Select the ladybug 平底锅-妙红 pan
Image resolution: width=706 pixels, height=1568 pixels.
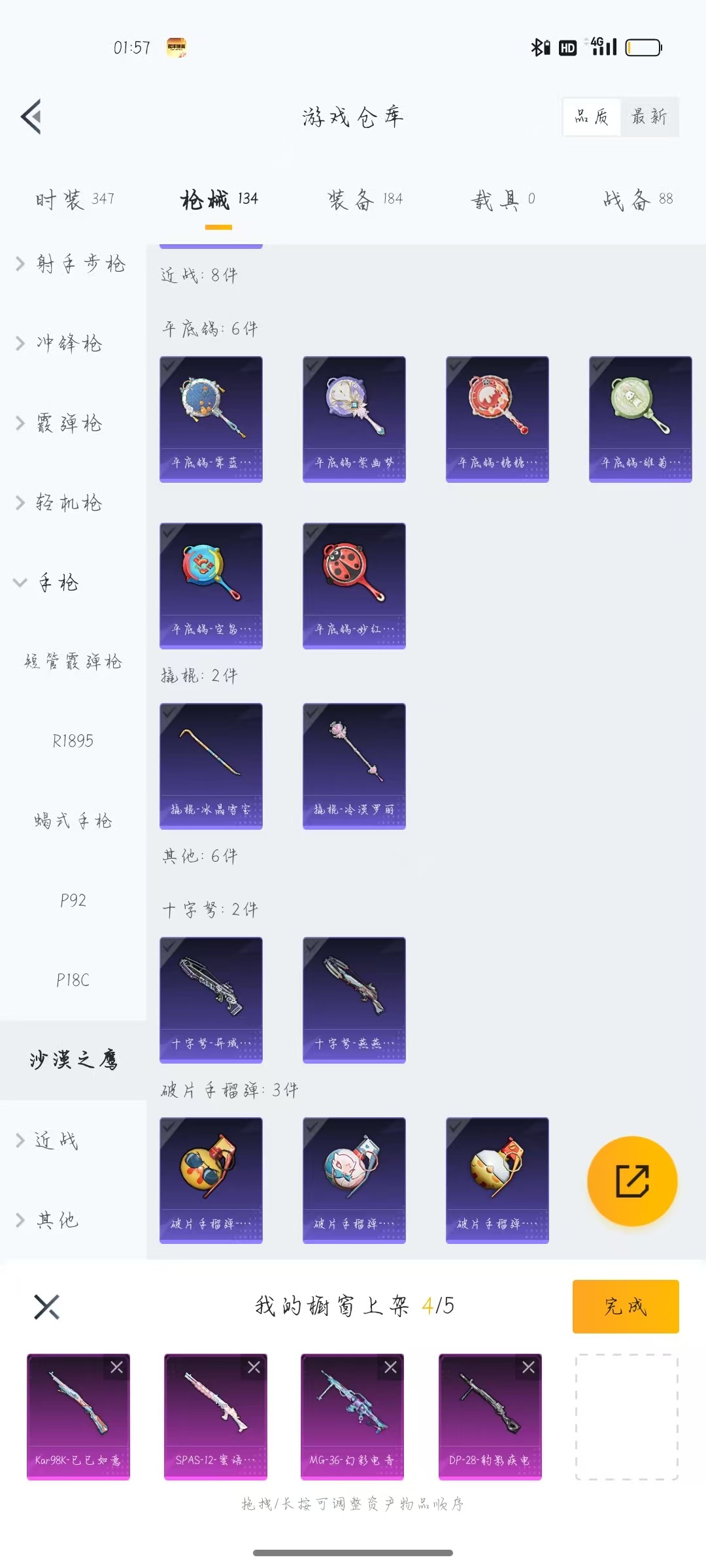[x=354, y=585]
